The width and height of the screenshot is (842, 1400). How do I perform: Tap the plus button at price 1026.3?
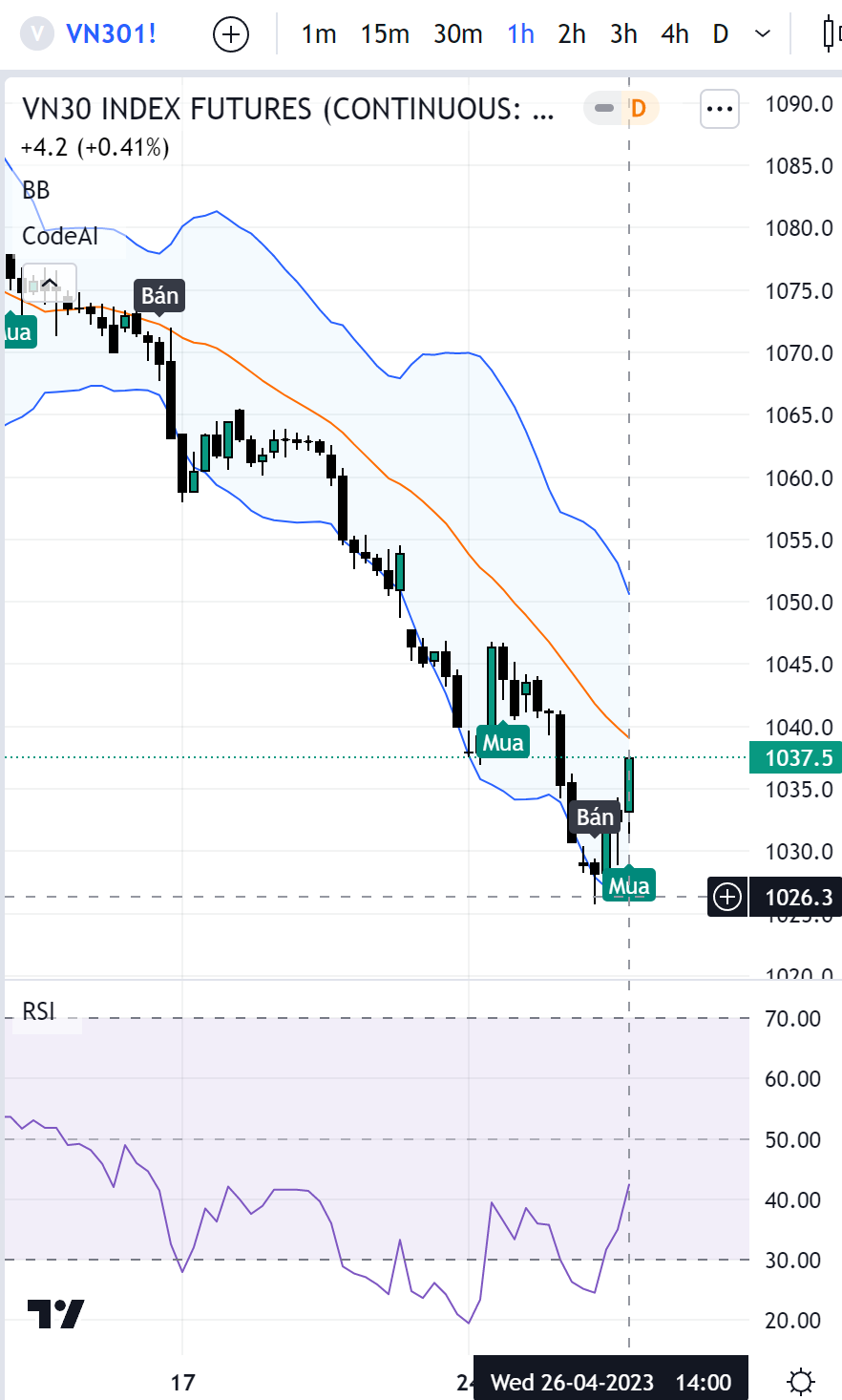click(x=727, y=897)
